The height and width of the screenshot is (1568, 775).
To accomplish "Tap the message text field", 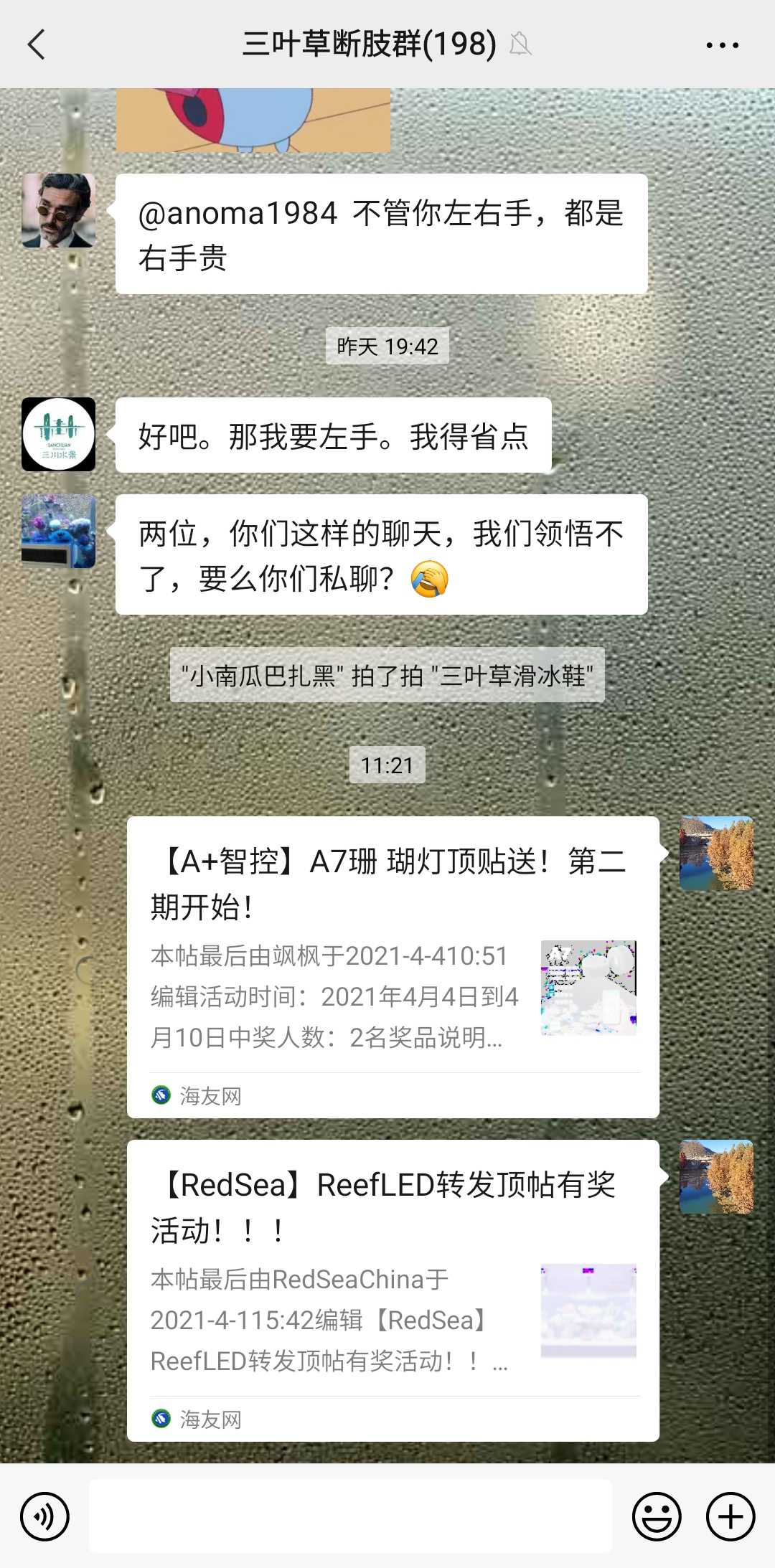I will (x=350, y=1516).
